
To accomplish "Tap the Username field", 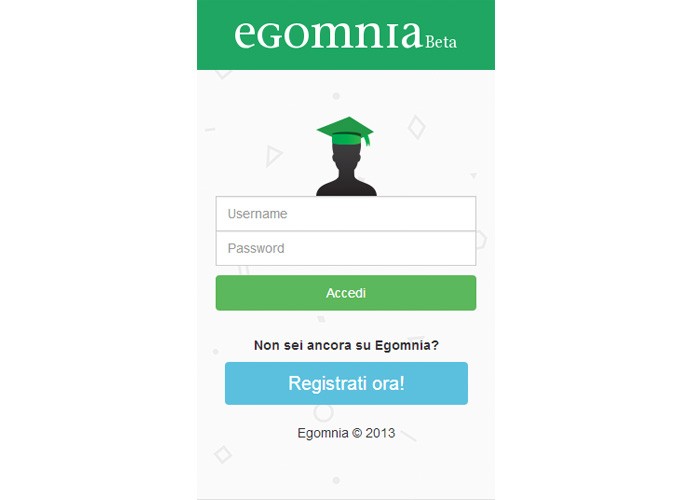I will (x=345, y=214).
